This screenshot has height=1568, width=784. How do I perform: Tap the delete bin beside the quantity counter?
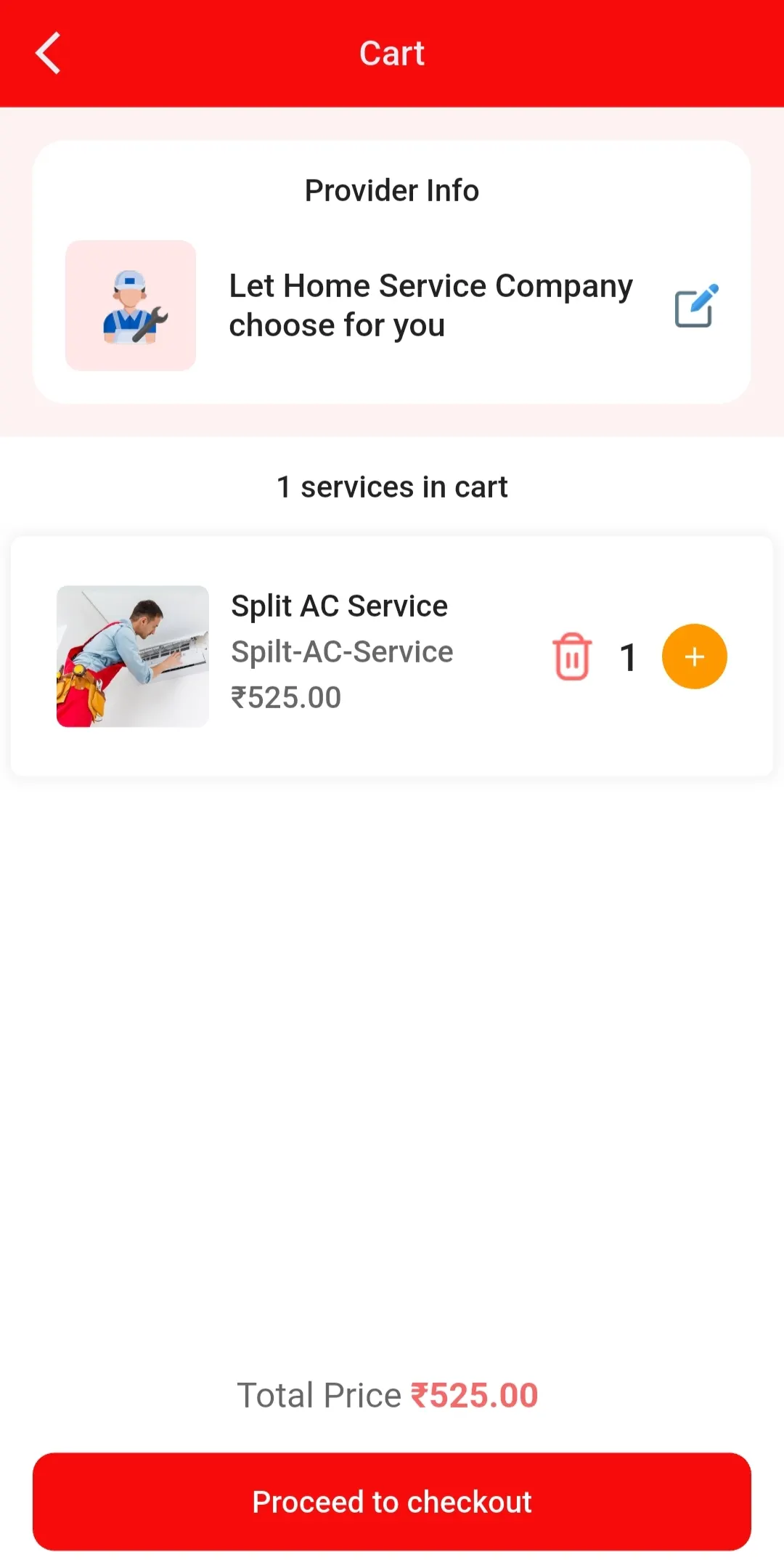point(571,656)
